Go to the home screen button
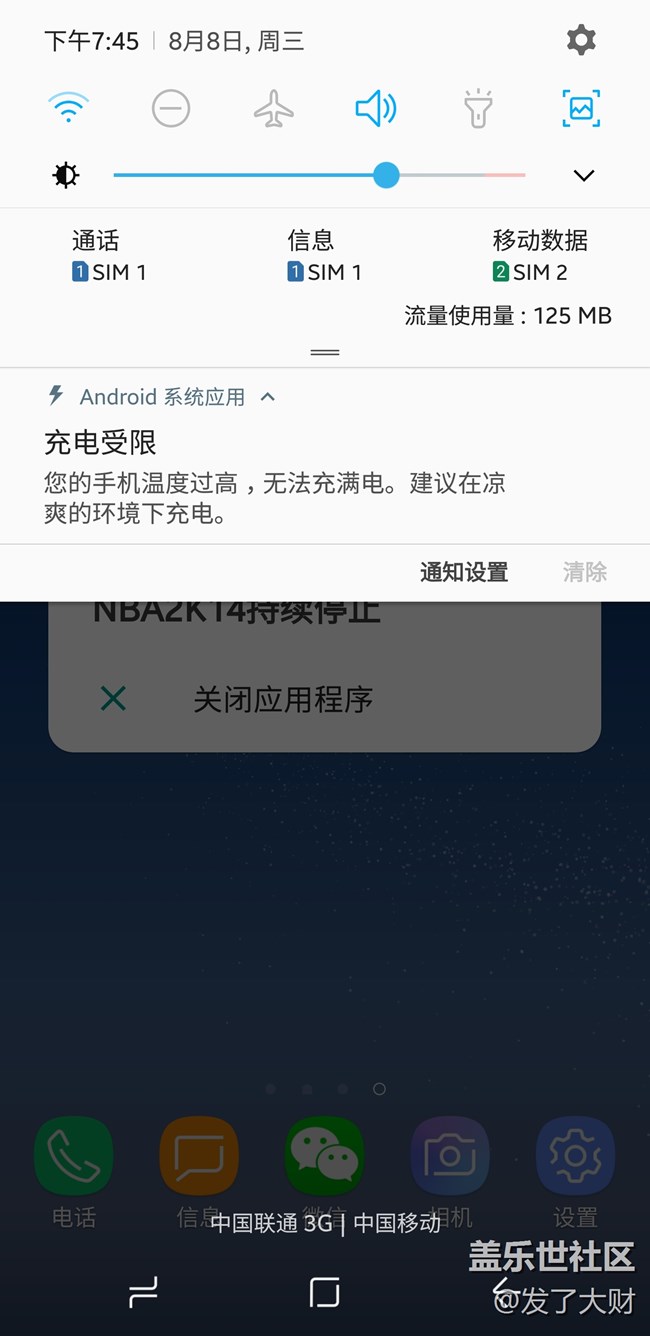The image size is (650, 1336). pyautogui.click(x=324, y=1293)
